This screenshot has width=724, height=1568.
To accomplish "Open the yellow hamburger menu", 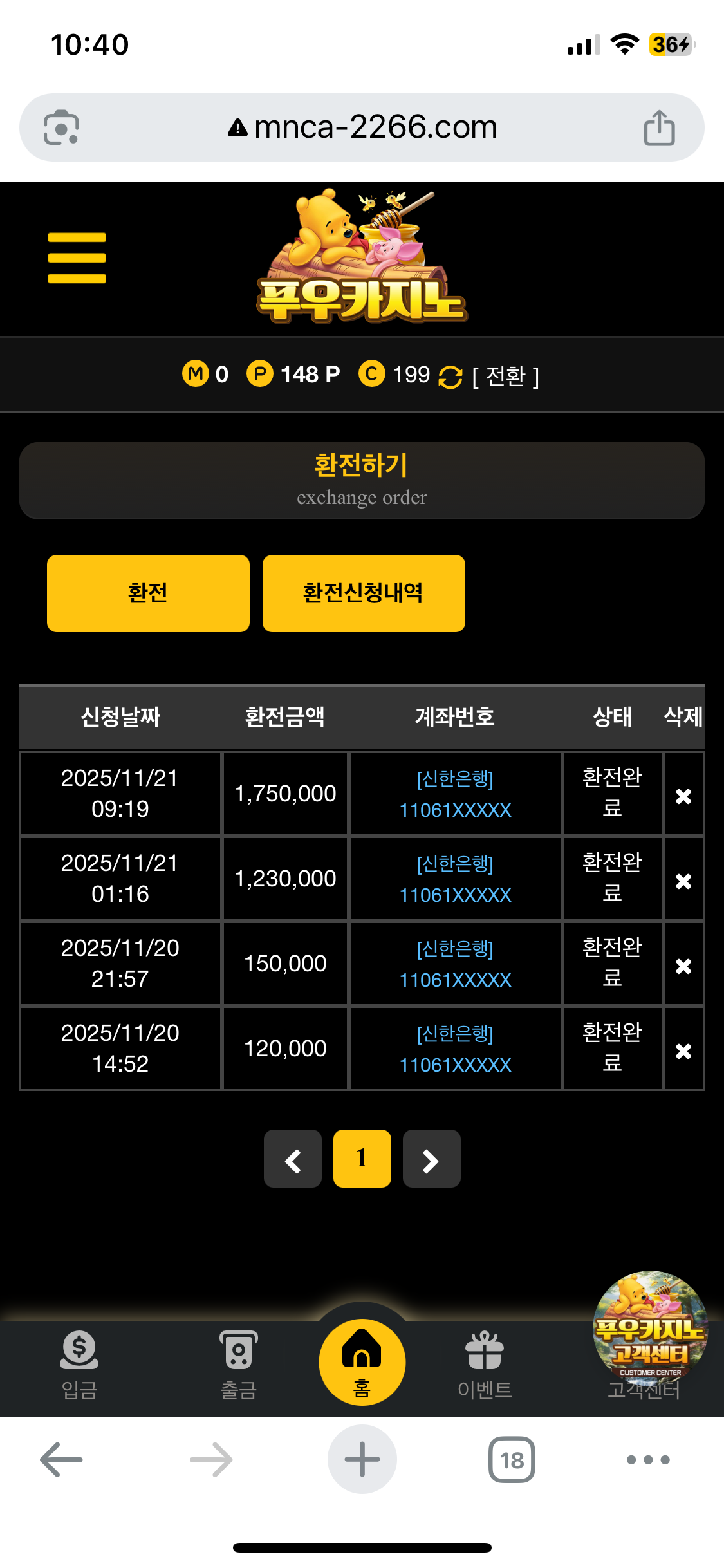I will (77, 257).
